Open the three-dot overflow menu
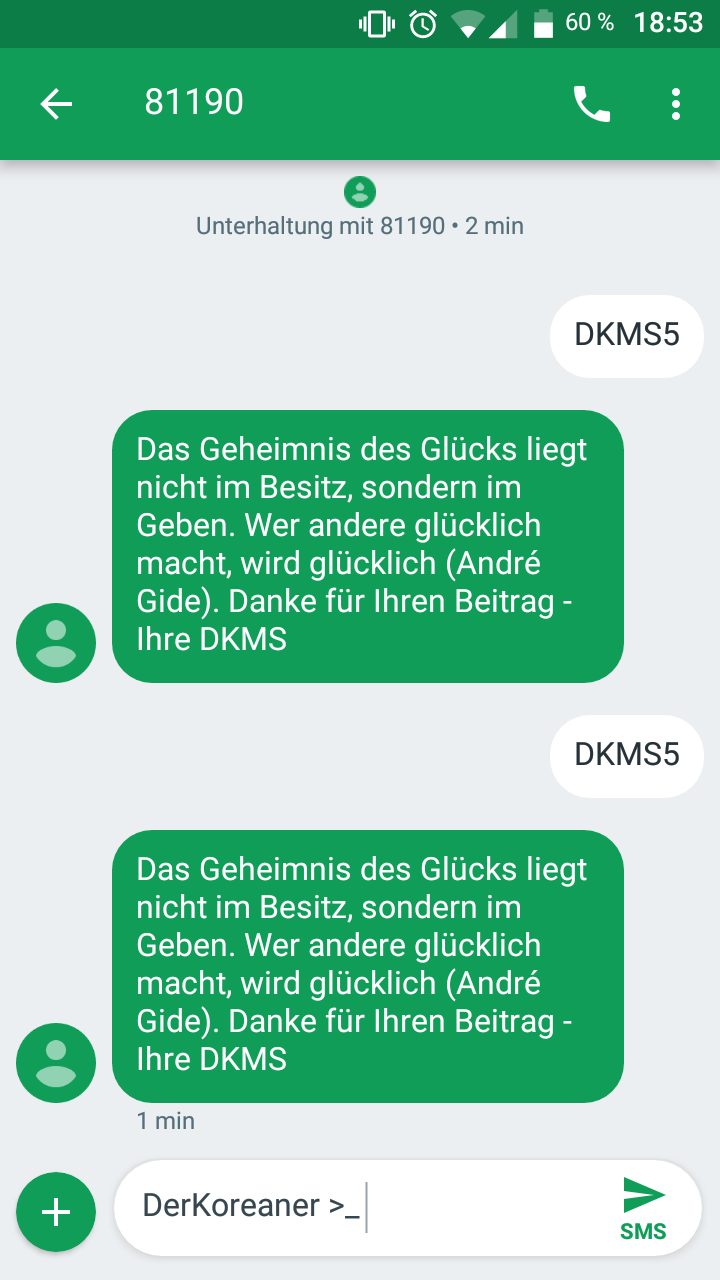This screenshot has width=720, height=1280. (x=676, y=104)
